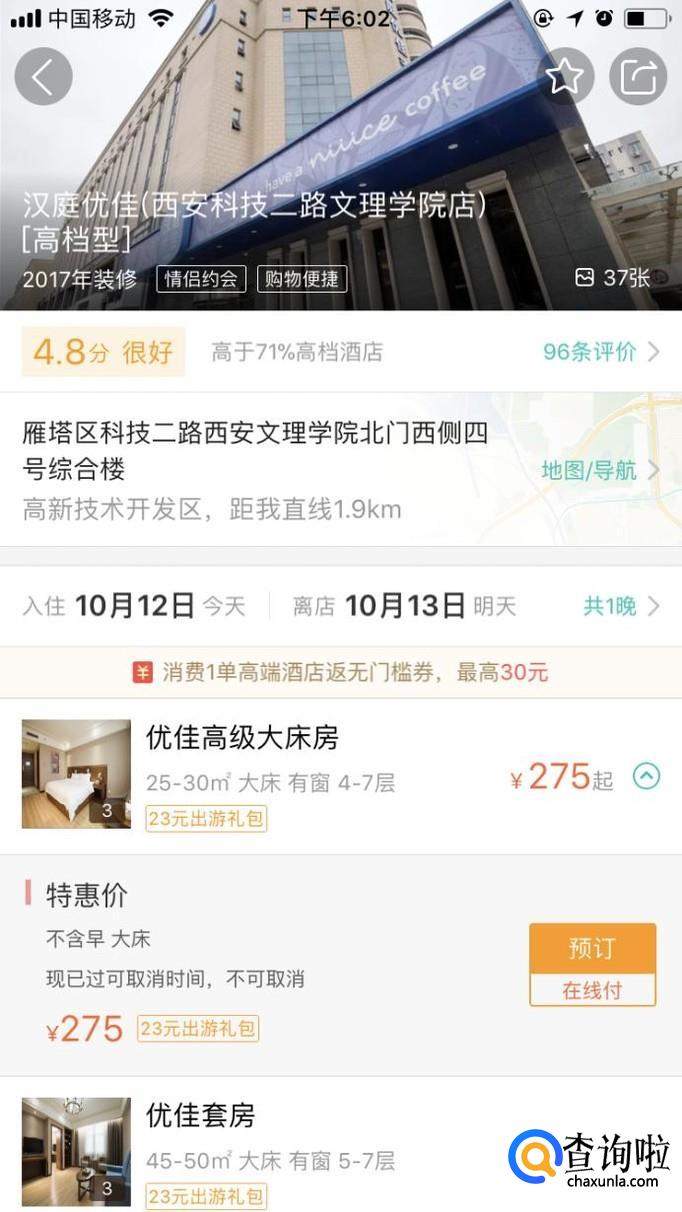682x1212 pixels.
Task: Open the 高端酒店返无门槛券 promotion banner
Action: pyautogui.click(x=340, y=672)
